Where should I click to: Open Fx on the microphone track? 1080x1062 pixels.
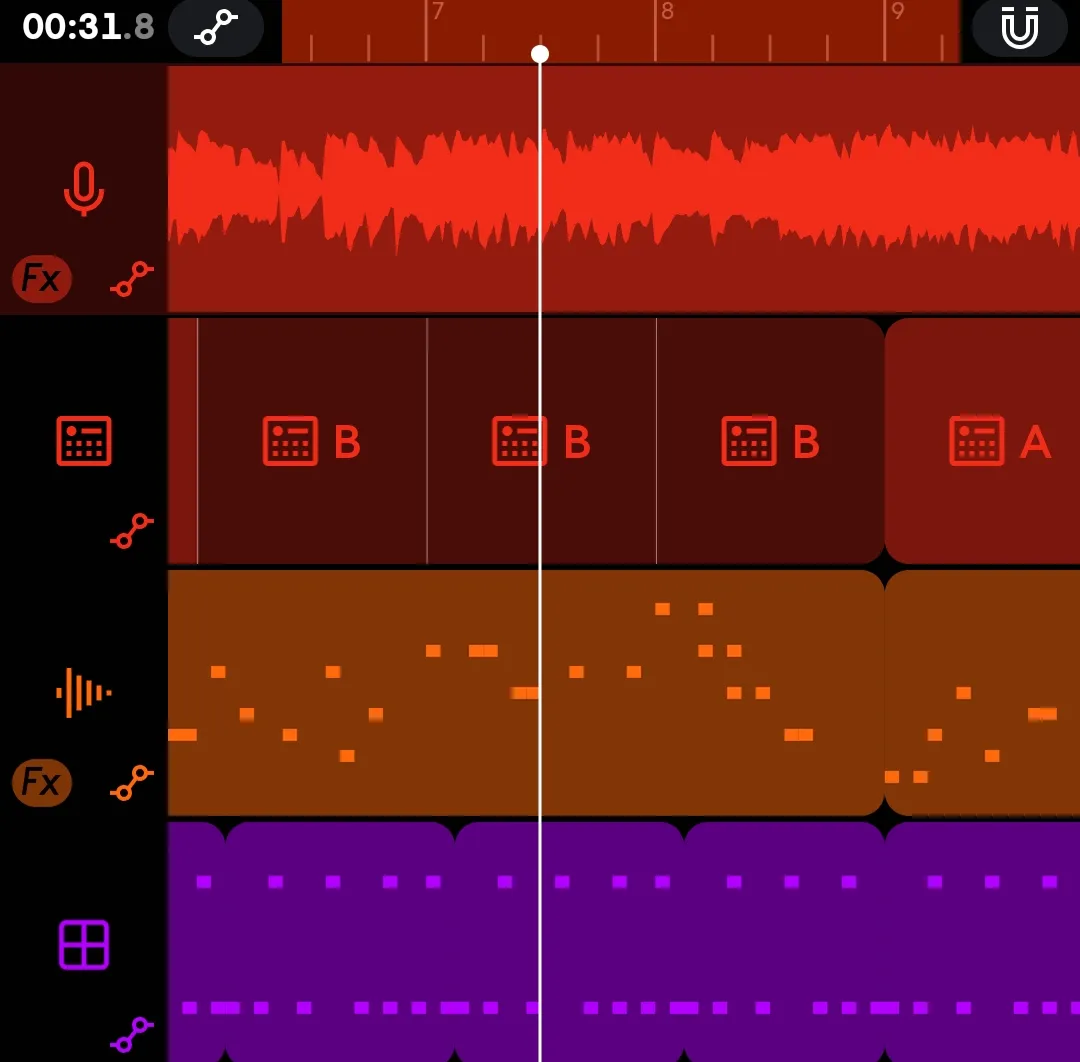(42, 279)
